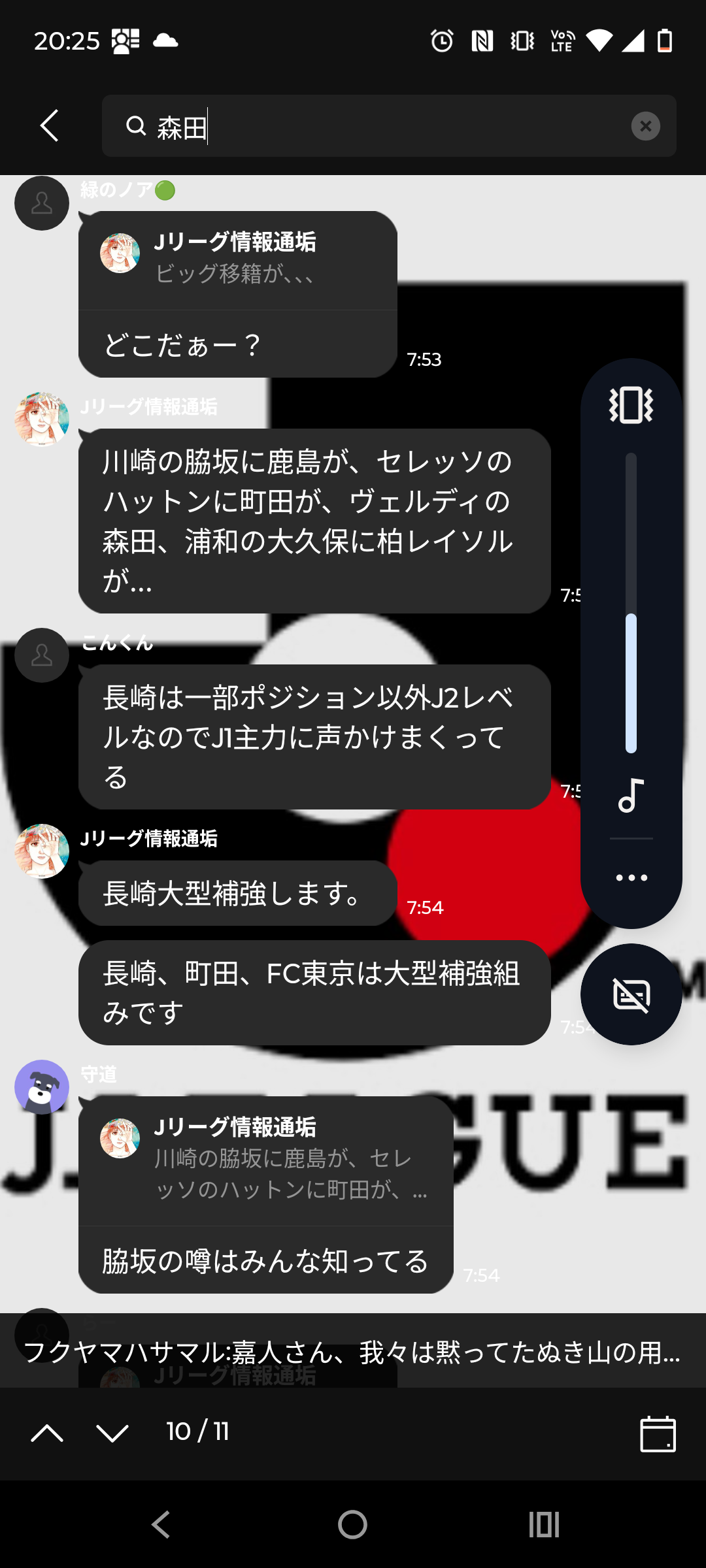Screen dimensions: 706x1568
Task: Open the recent apps view
Action: 544,1525
